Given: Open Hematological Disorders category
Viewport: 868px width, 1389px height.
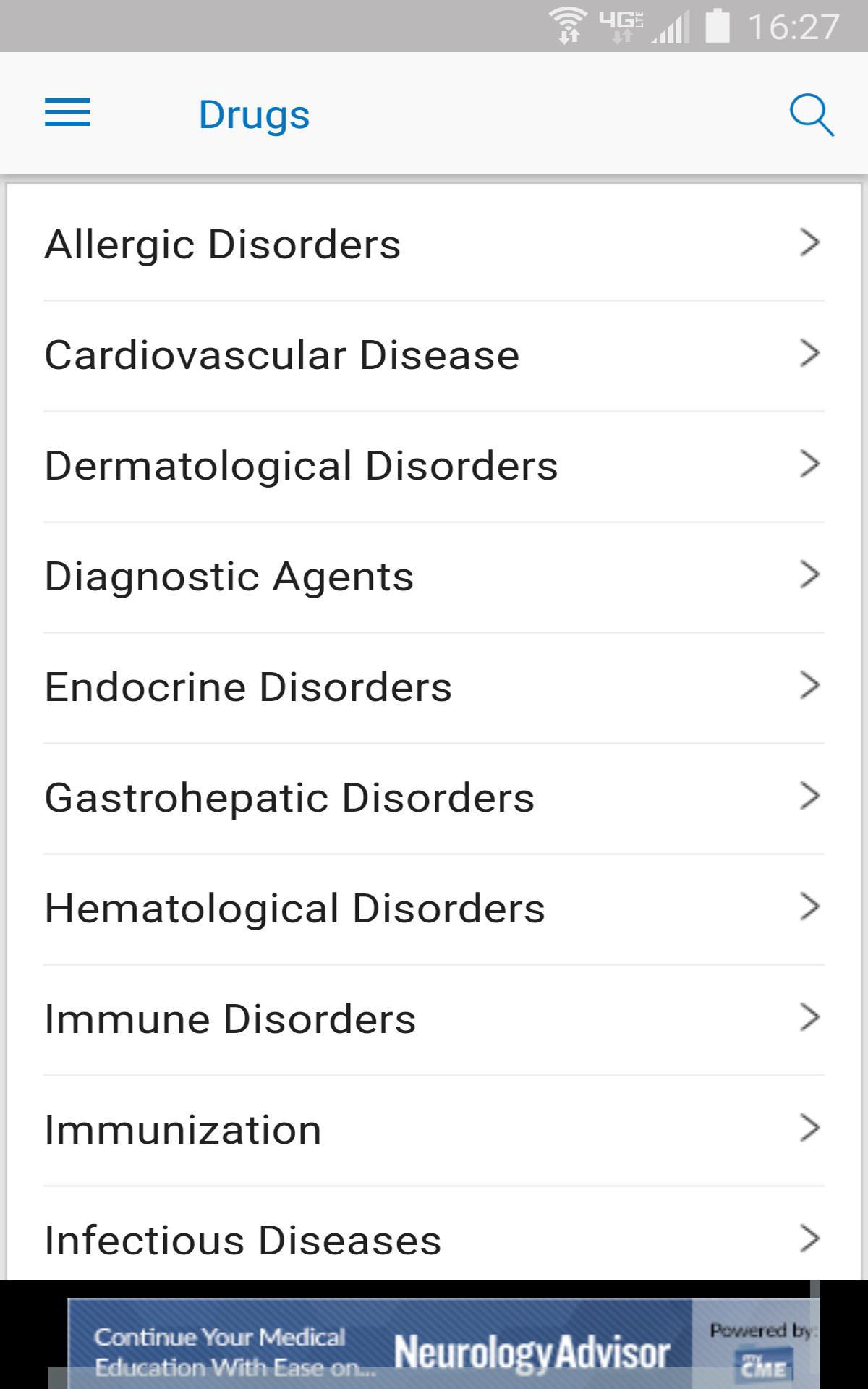Looking at the screenshot, I should (x=434, y=909).
